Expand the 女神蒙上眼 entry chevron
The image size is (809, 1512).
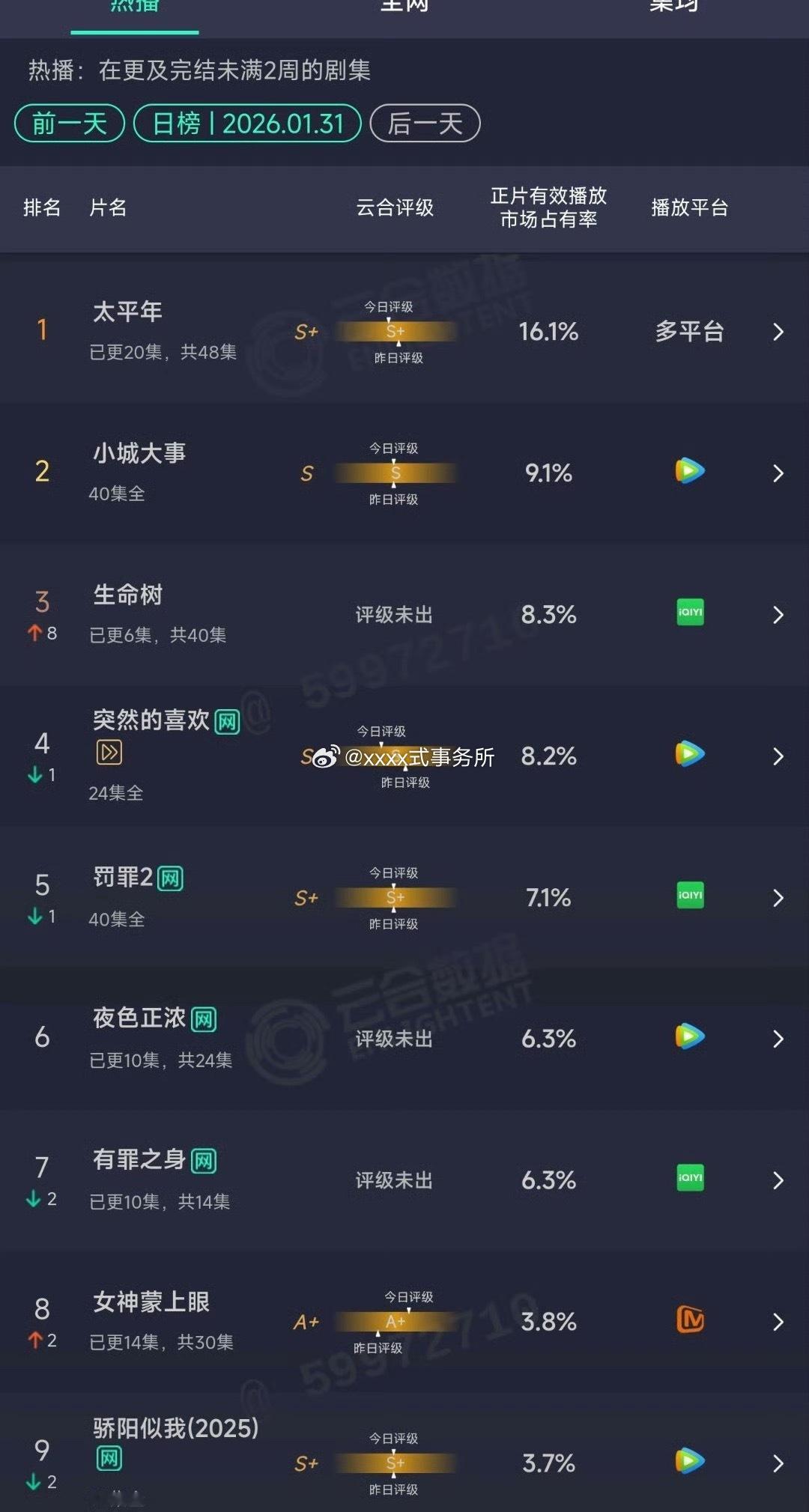pyautogui.click(x=777, y=1321)
